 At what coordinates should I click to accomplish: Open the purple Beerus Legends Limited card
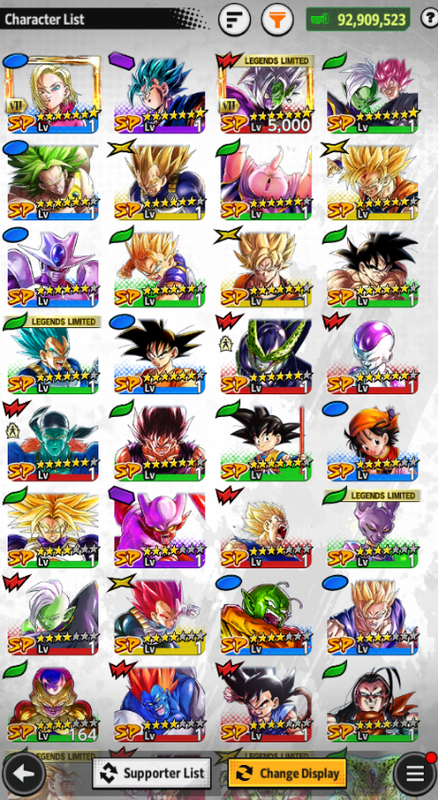(x=372, y=529)
